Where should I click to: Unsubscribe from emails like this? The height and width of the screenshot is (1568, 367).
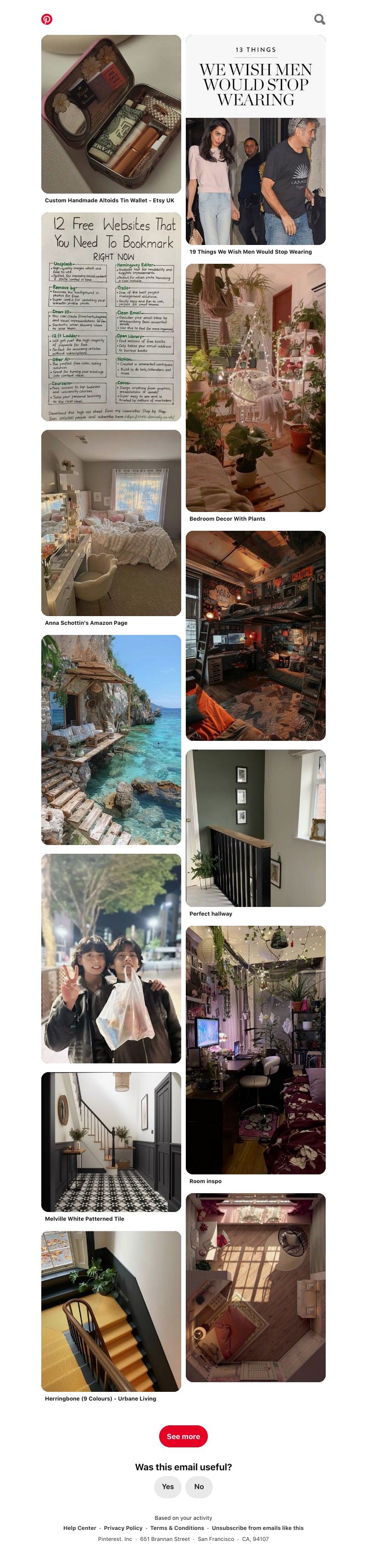coord(257,1528)
